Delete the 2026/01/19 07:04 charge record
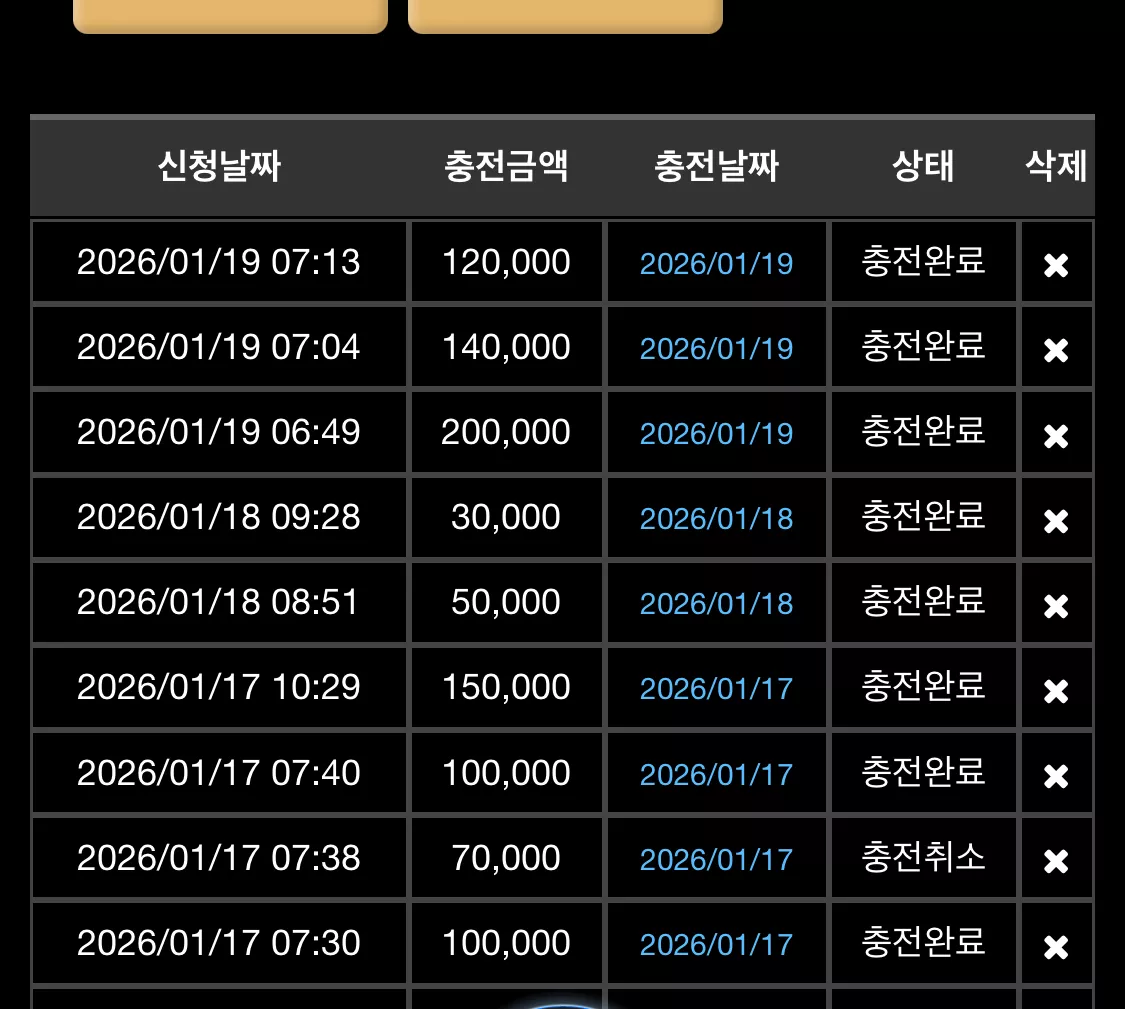The width and height of the screenshot is (1125, 1009). pyautogui.click(x=1056, y=349)
